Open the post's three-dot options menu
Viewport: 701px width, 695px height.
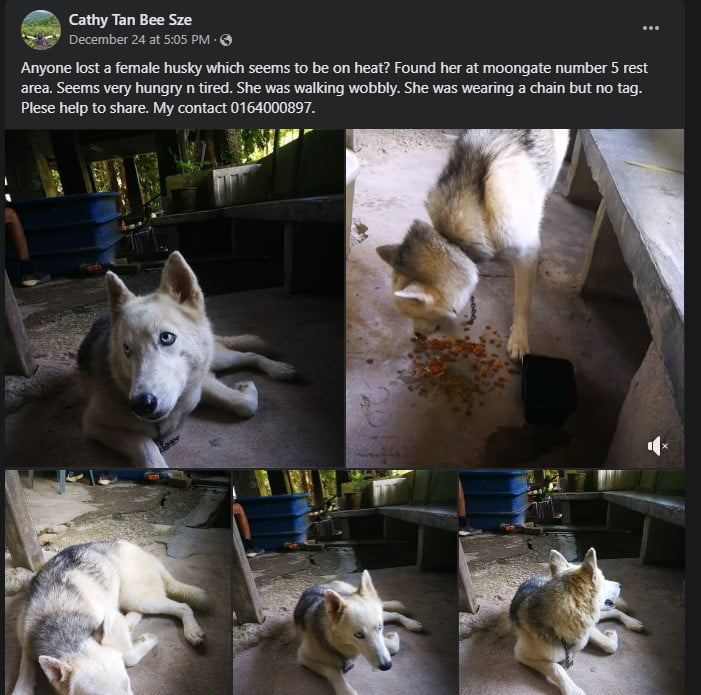(x=650, y=28)
